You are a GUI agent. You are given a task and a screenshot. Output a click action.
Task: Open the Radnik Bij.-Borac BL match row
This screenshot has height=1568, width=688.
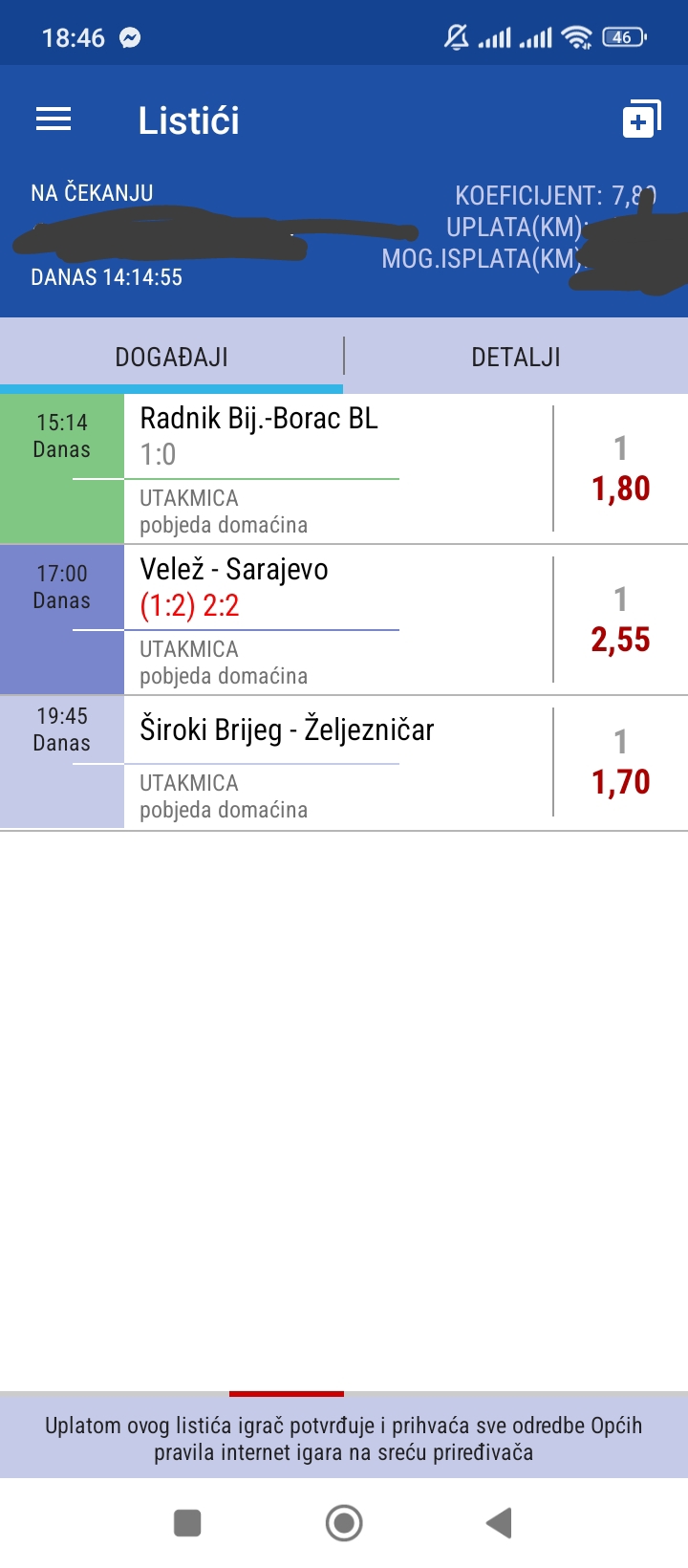point(344,468)
